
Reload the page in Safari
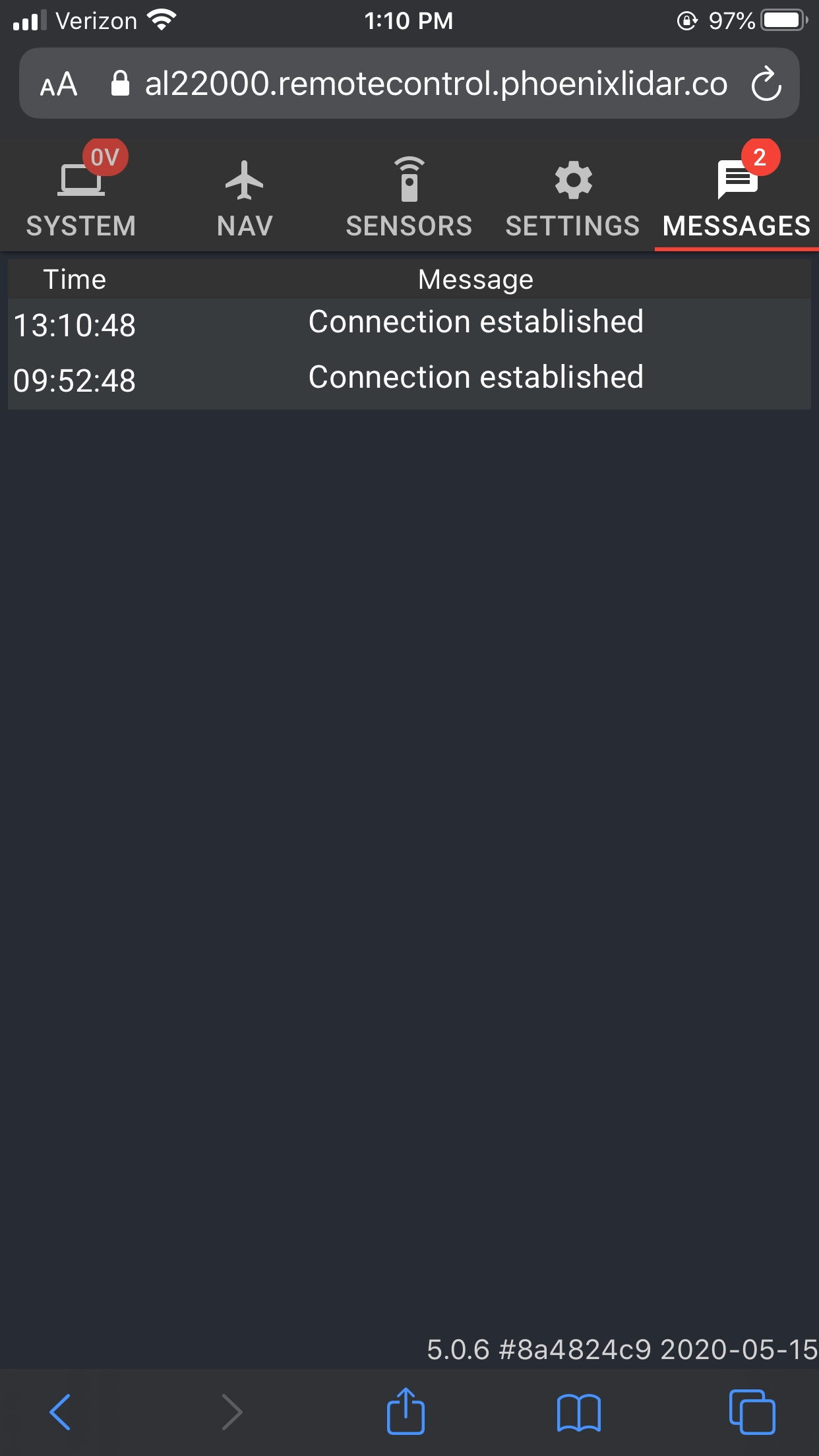coord(766,84)
